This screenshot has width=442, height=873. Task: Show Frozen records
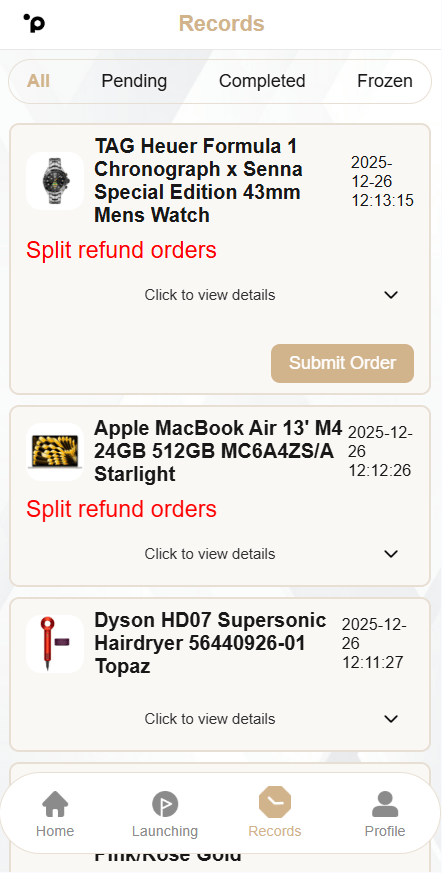(x=385, y=81)
